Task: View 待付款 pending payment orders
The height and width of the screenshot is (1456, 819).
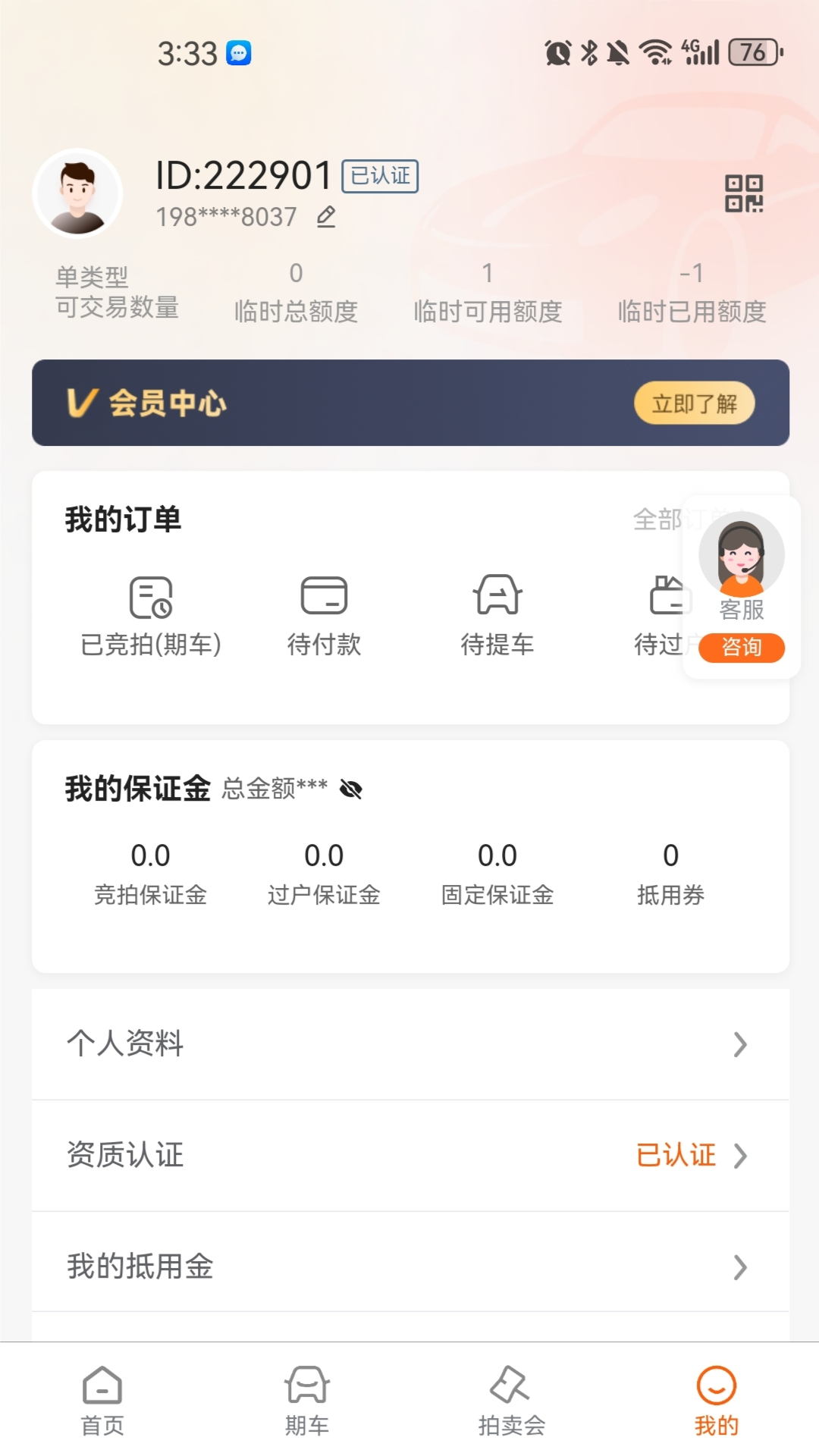Action: coord(323,614)
